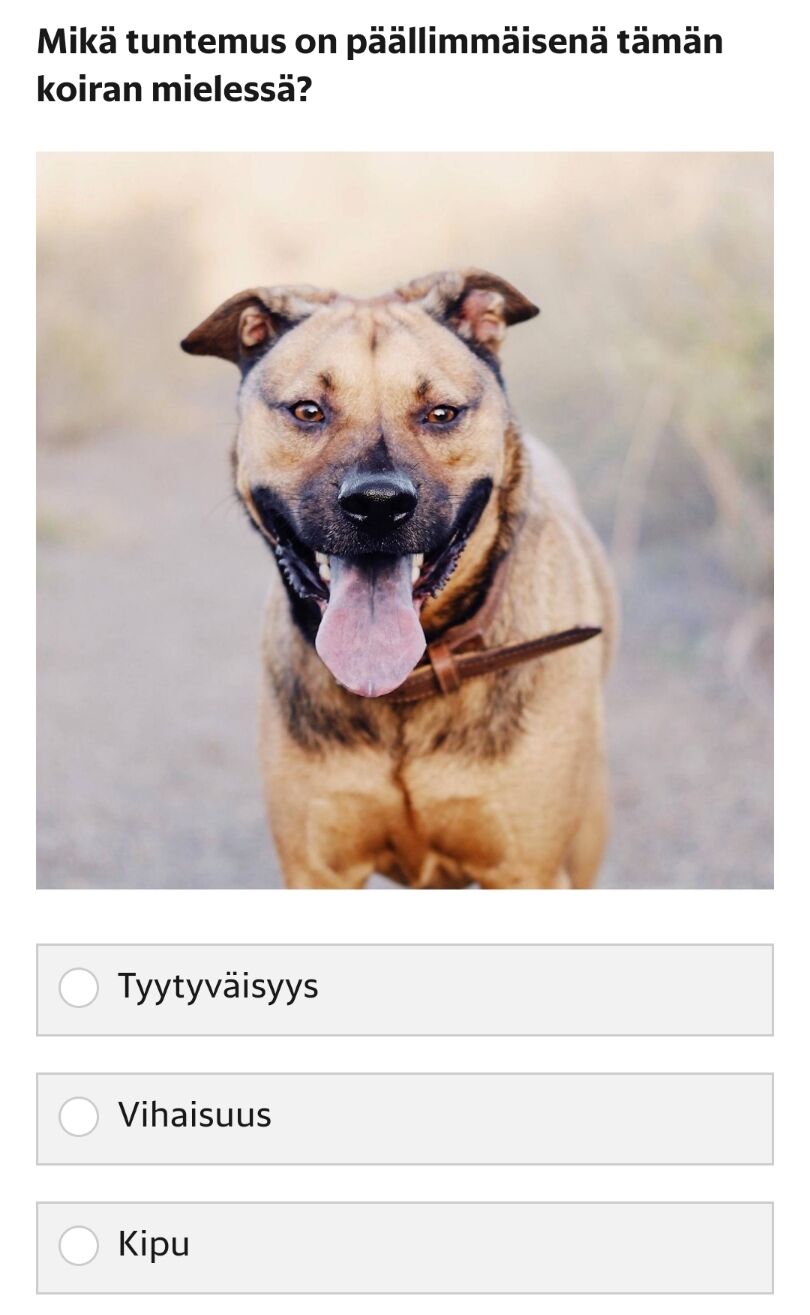Choose Vihaisuus as the answer
Image resolution: width=810 pixels, height=1315 pixels.
click(79, 1117)
